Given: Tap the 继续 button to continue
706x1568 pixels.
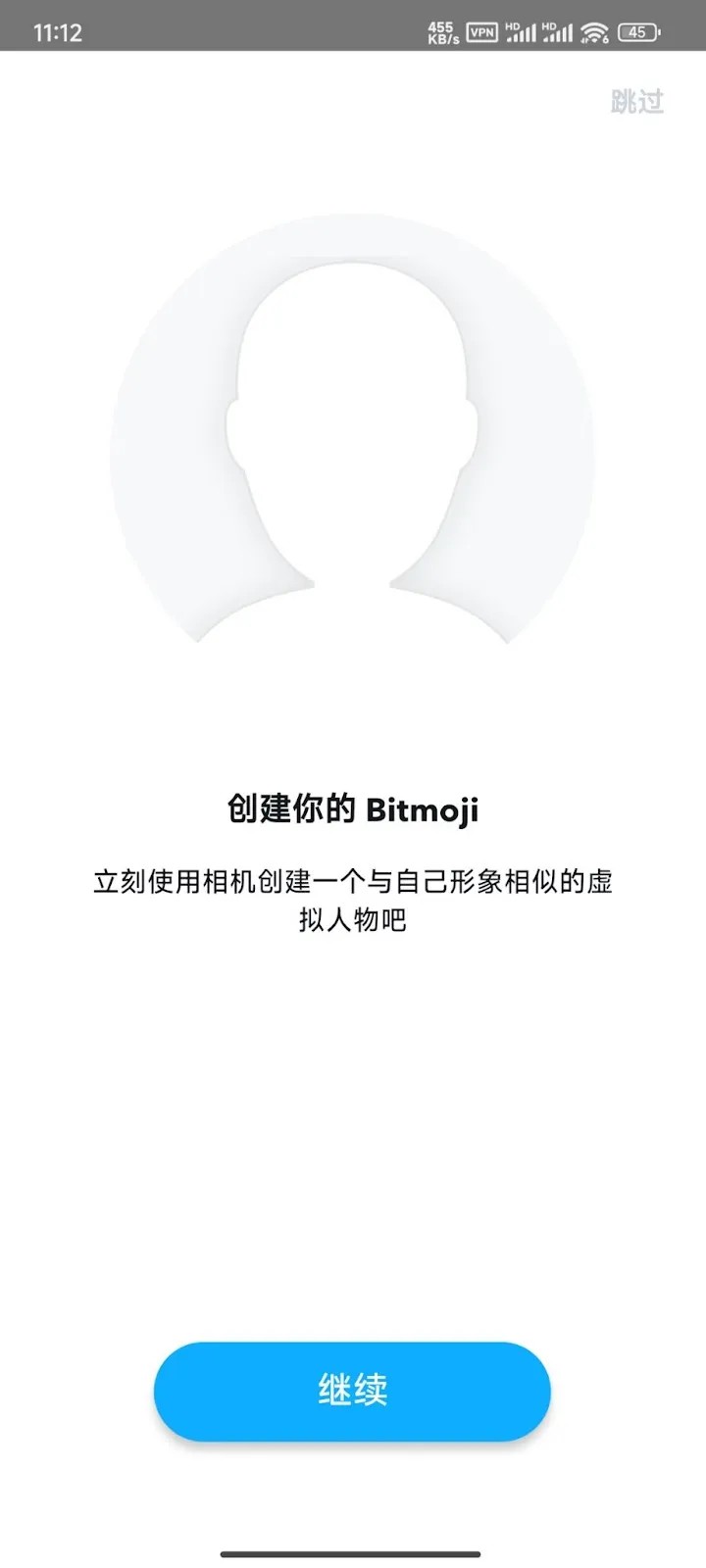Looking at the screenshot, I should 352,1391.
